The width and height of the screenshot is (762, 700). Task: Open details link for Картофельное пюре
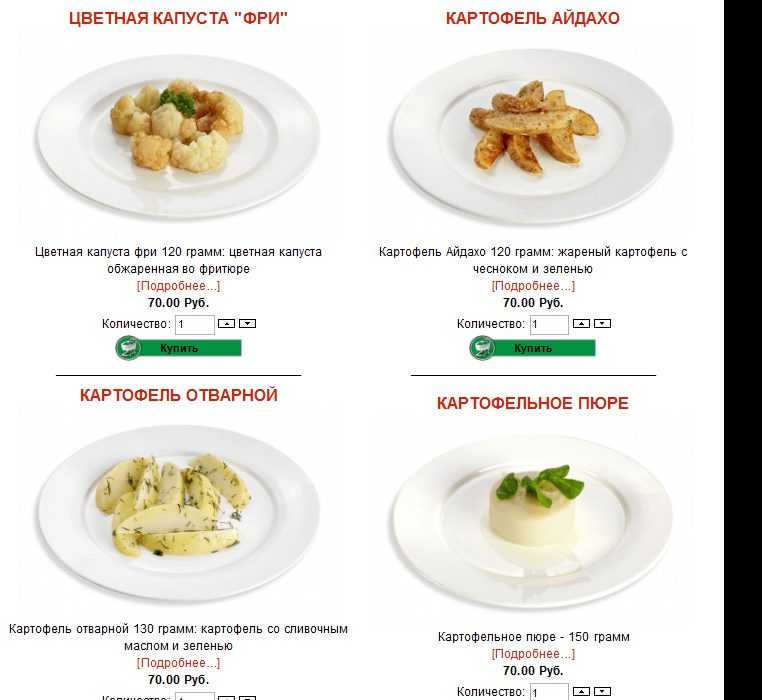(533, 654)
